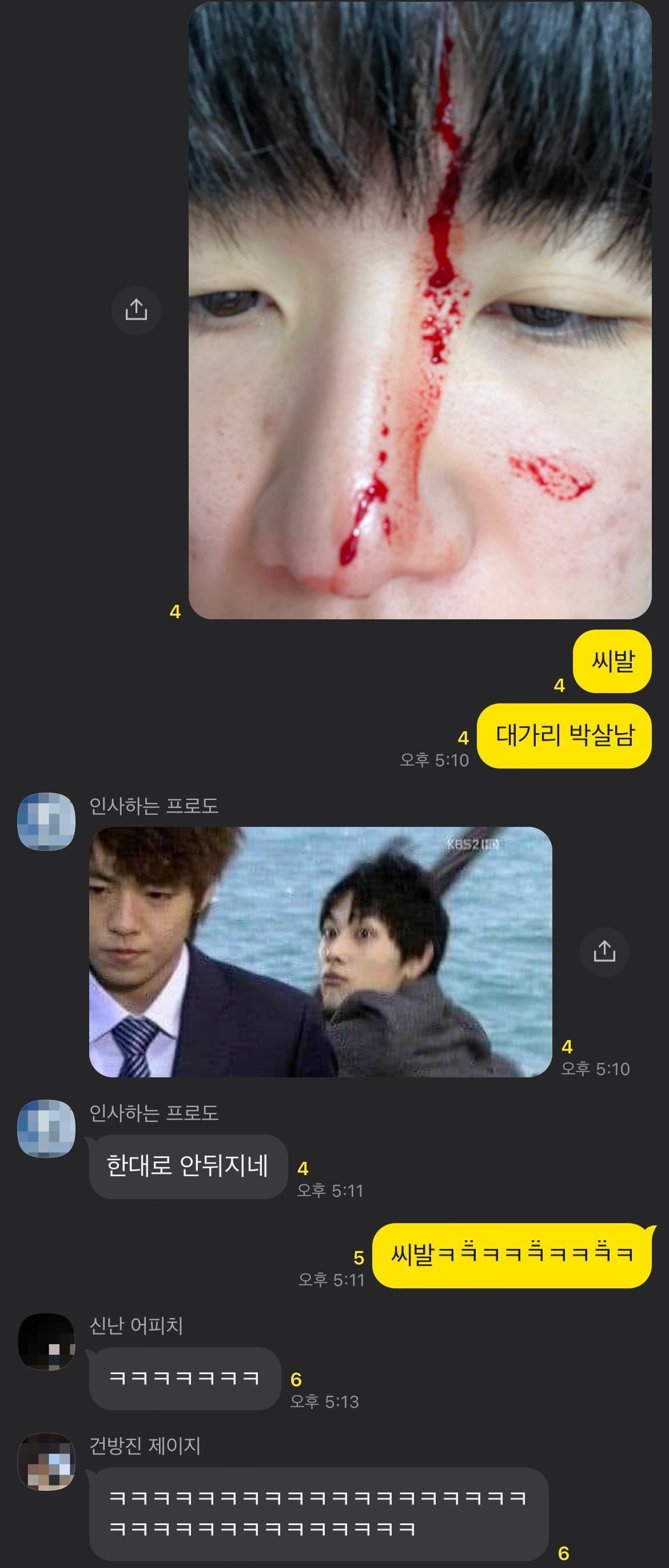This screenshot has width=669, height=1568.
Task: Open the KBS2 drama image from 인사하는 프로도
Action: 320,952
